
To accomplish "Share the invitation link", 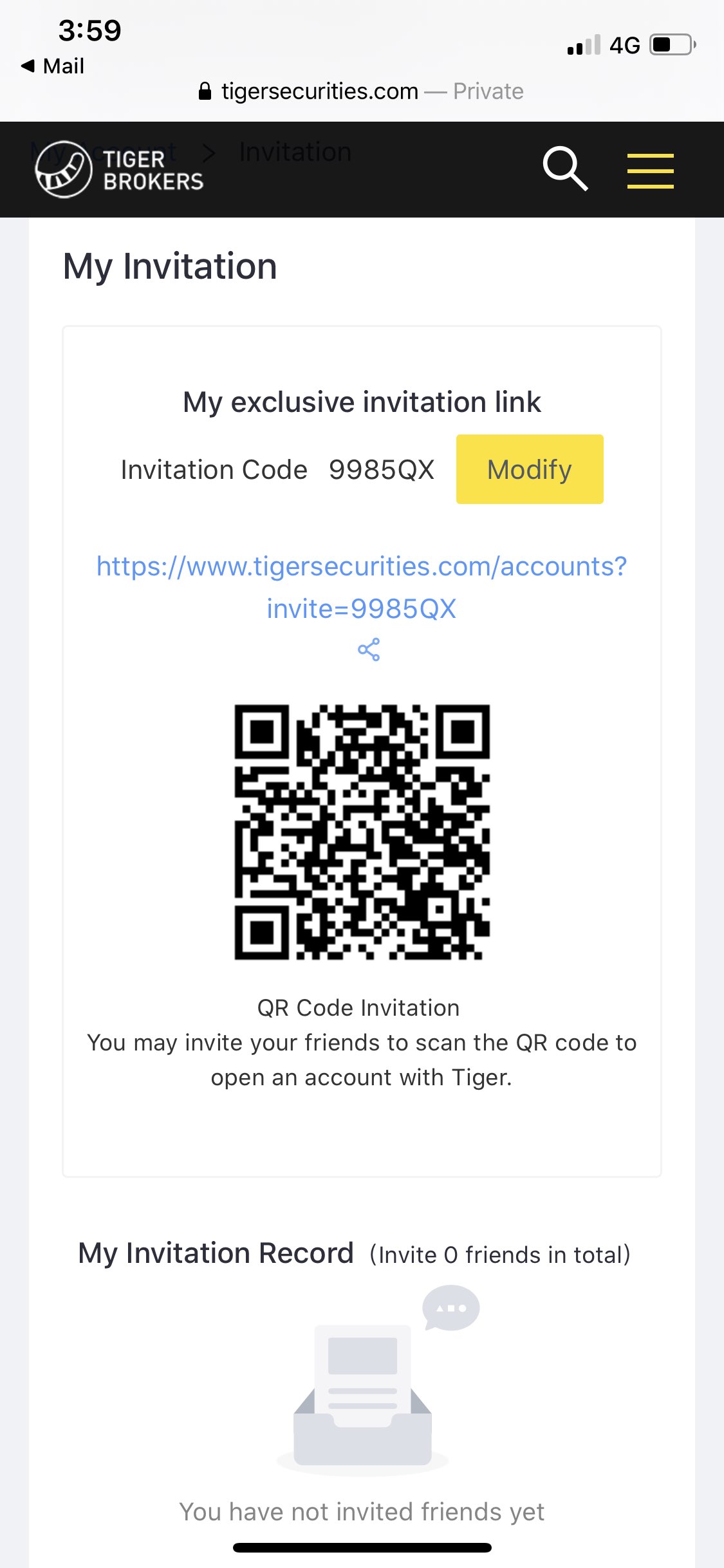I will 369,649.
